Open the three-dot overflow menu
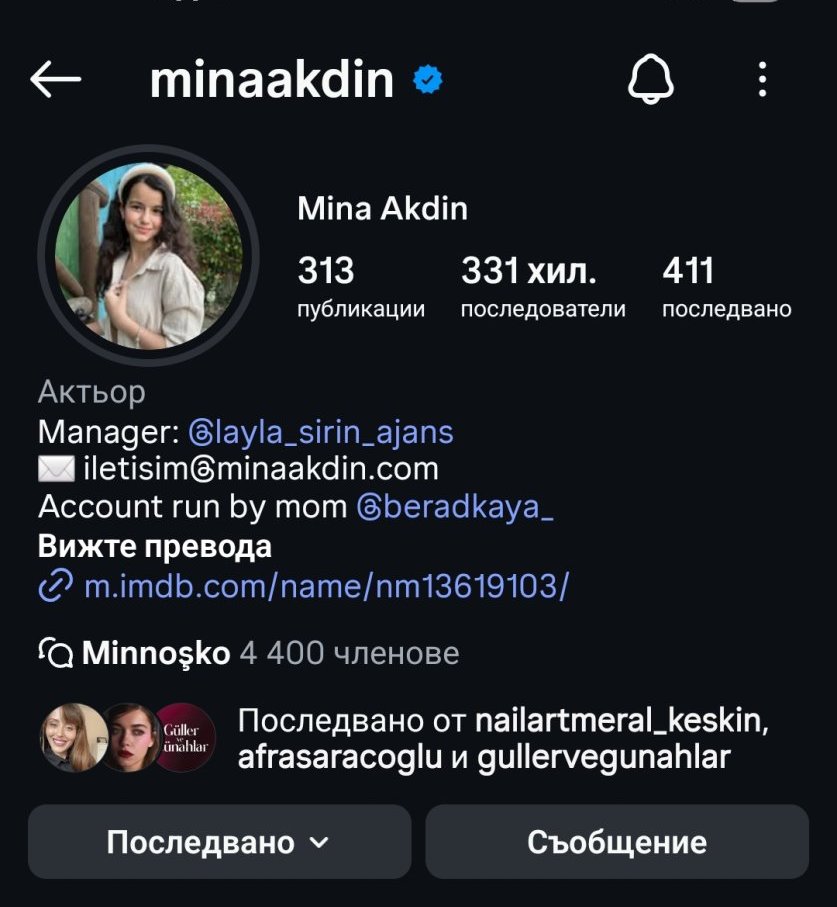837x907 pixels. point(762,79)
